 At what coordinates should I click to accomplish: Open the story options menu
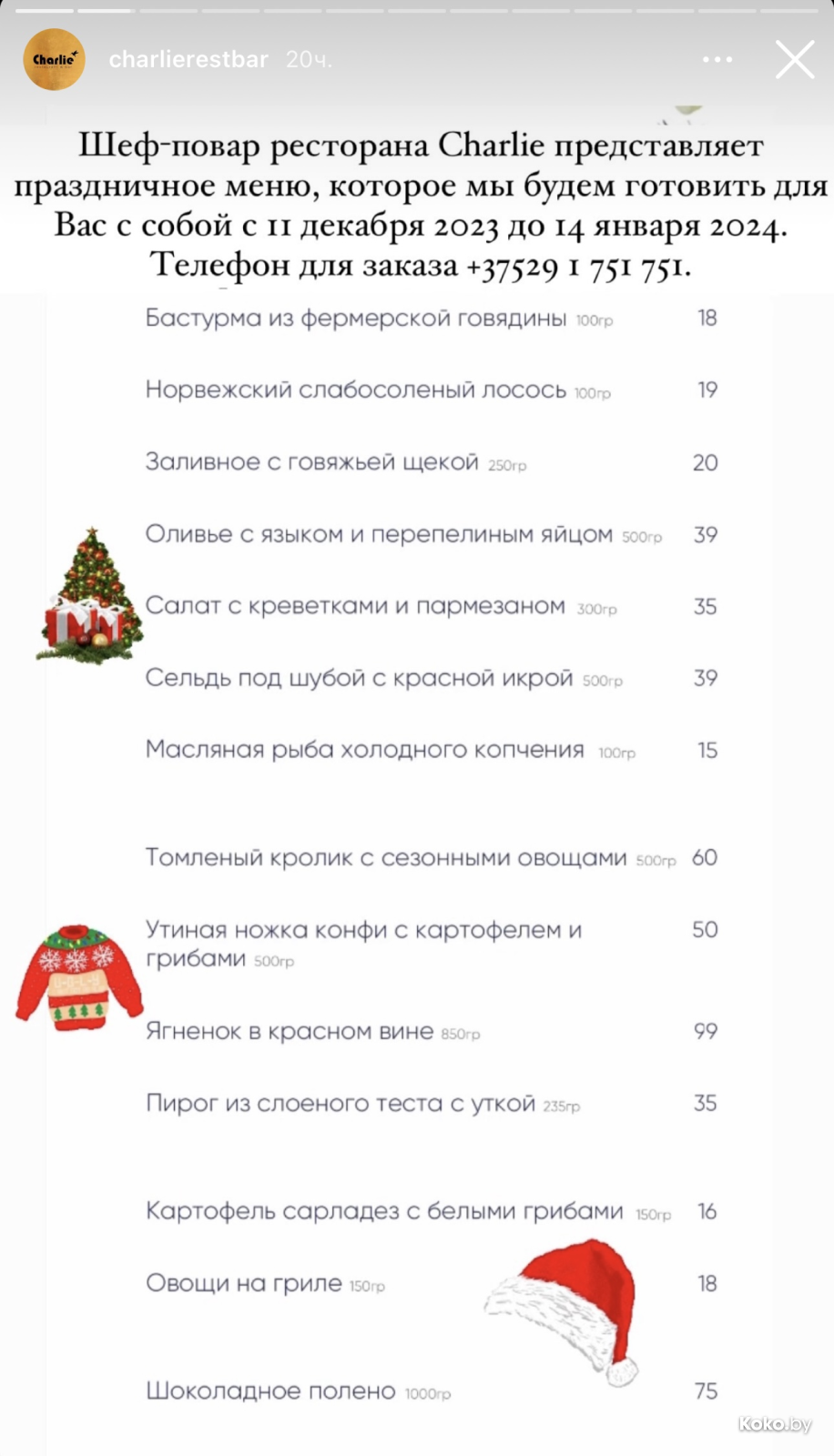click(717, 60)
